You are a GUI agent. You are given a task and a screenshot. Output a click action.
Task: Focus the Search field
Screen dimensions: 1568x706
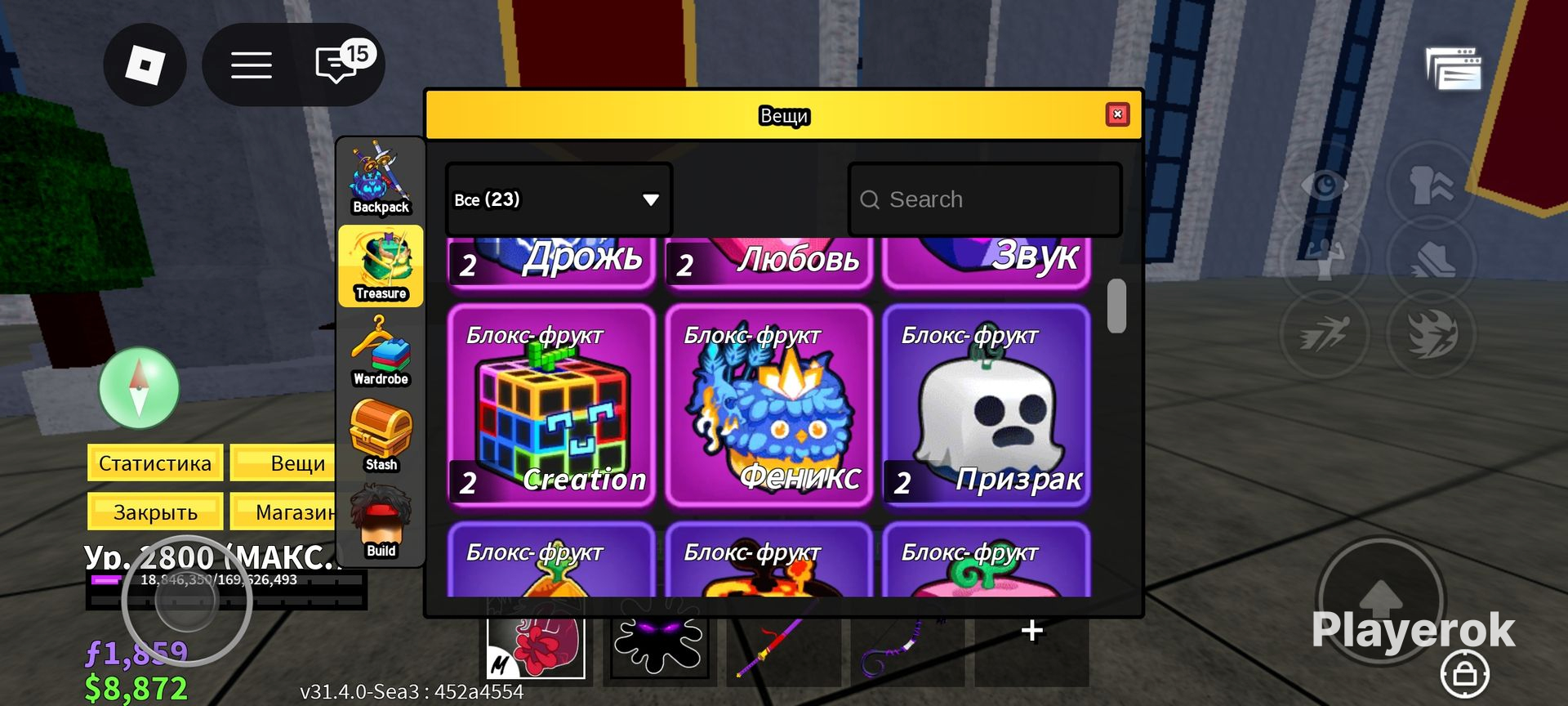(x=985, y=199)
